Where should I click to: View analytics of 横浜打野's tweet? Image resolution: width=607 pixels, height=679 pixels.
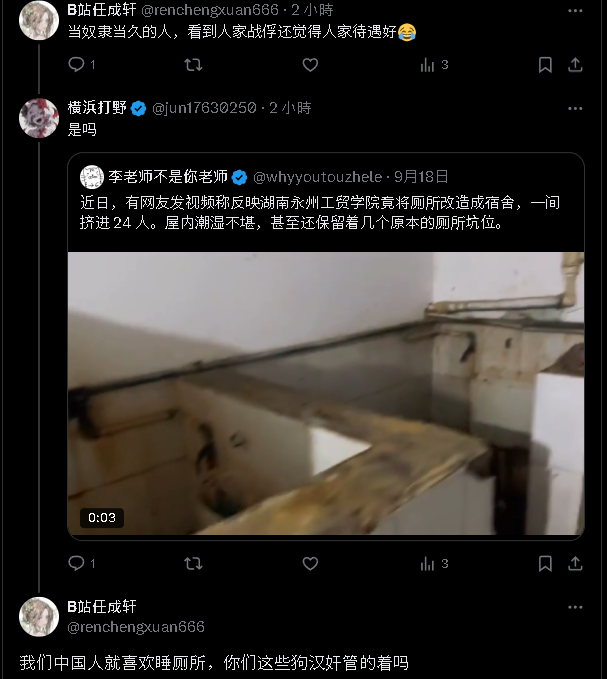click(x=428, y=564)
